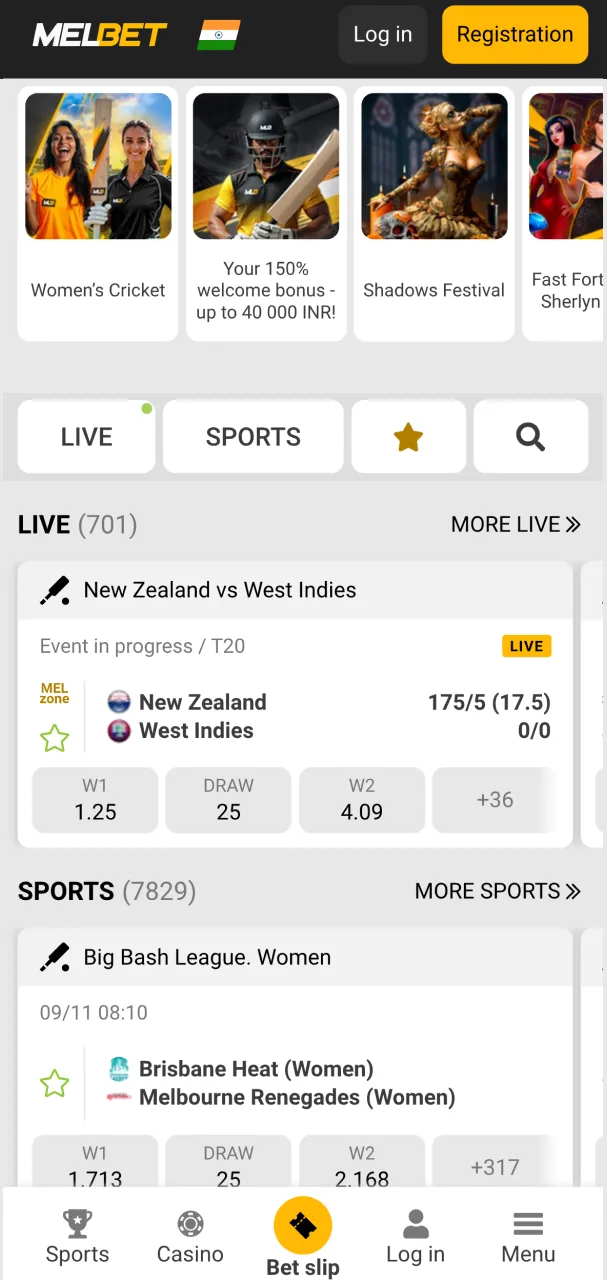View MORE SPORTS events
The image size is (607, 1280).
[497, 891]
